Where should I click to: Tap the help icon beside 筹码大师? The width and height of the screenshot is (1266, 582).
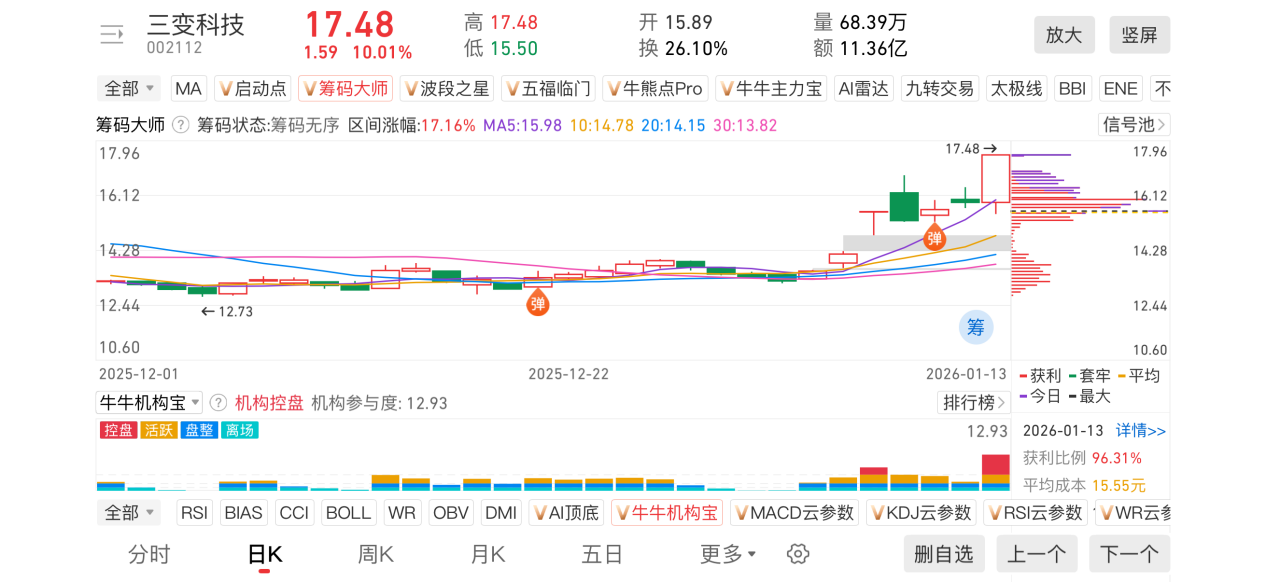(181, 125)
